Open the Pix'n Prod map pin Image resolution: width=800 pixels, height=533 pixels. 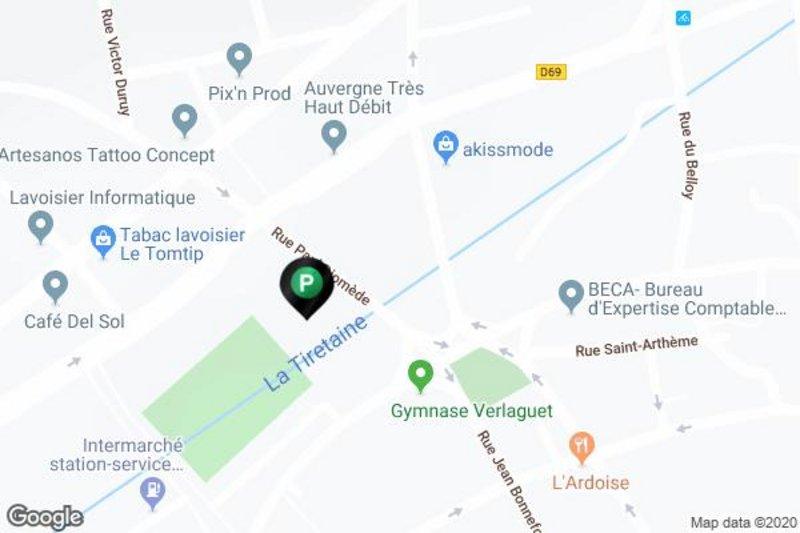(x=239, y=57)
